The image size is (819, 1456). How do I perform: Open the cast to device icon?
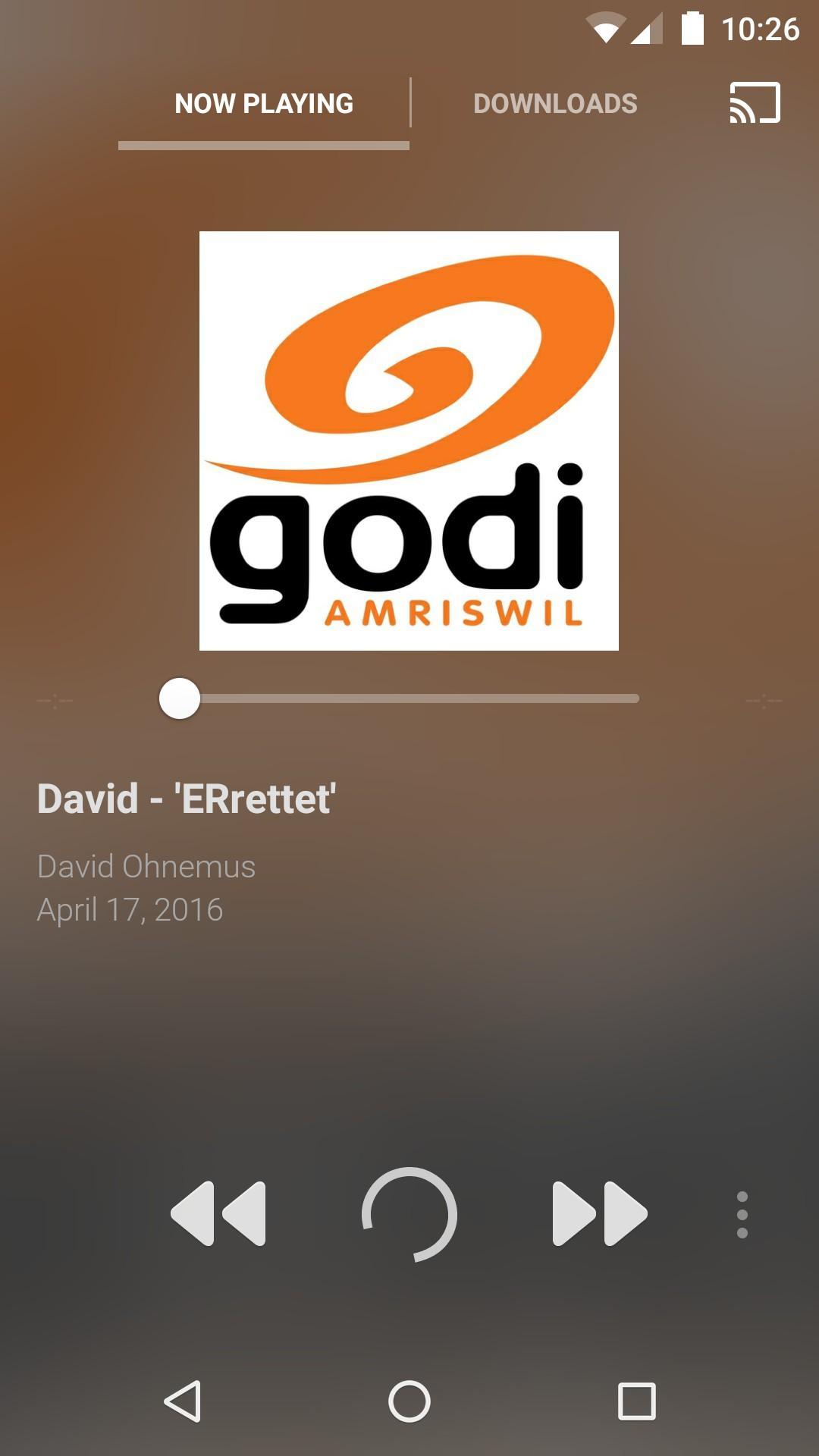click(x=755, y=103)
